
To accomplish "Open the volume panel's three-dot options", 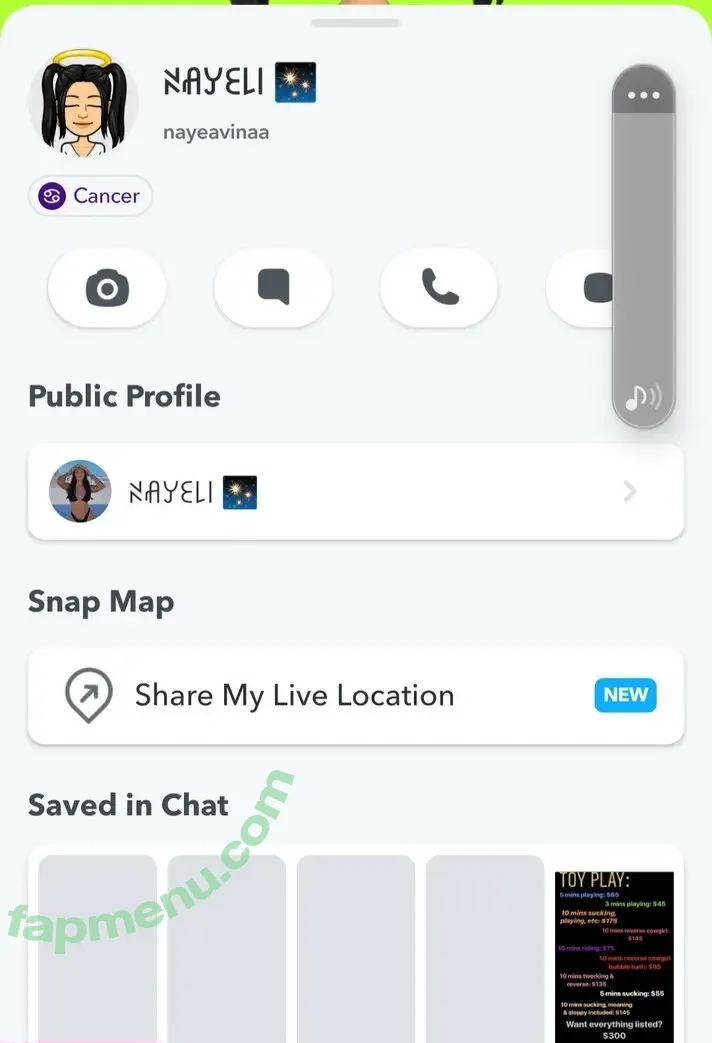I will (643, 95).
